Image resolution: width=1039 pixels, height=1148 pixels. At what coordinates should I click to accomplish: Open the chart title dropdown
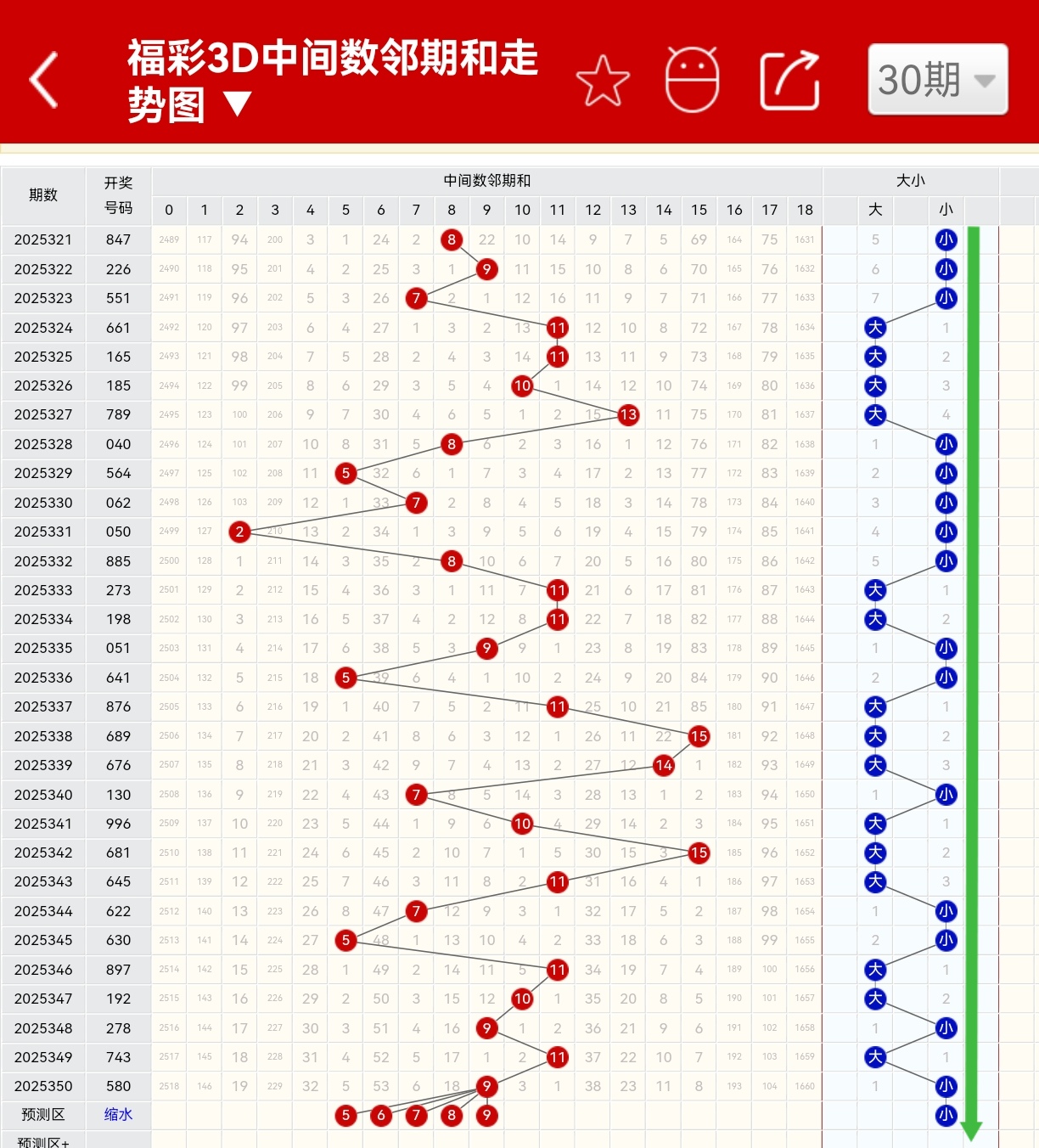(x=237, y=104)
